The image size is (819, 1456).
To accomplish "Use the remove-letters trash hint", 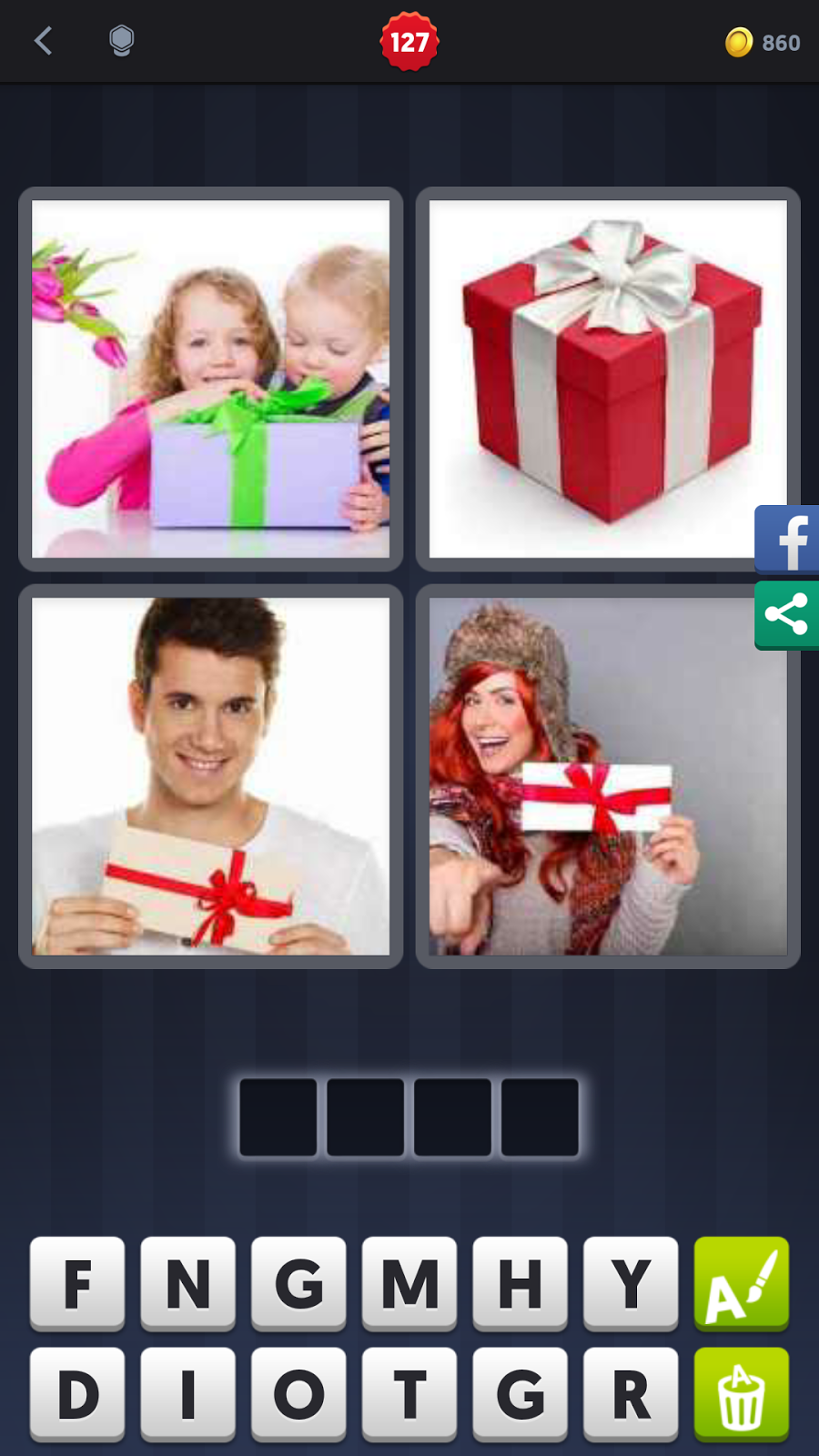I will (742, 1394).
